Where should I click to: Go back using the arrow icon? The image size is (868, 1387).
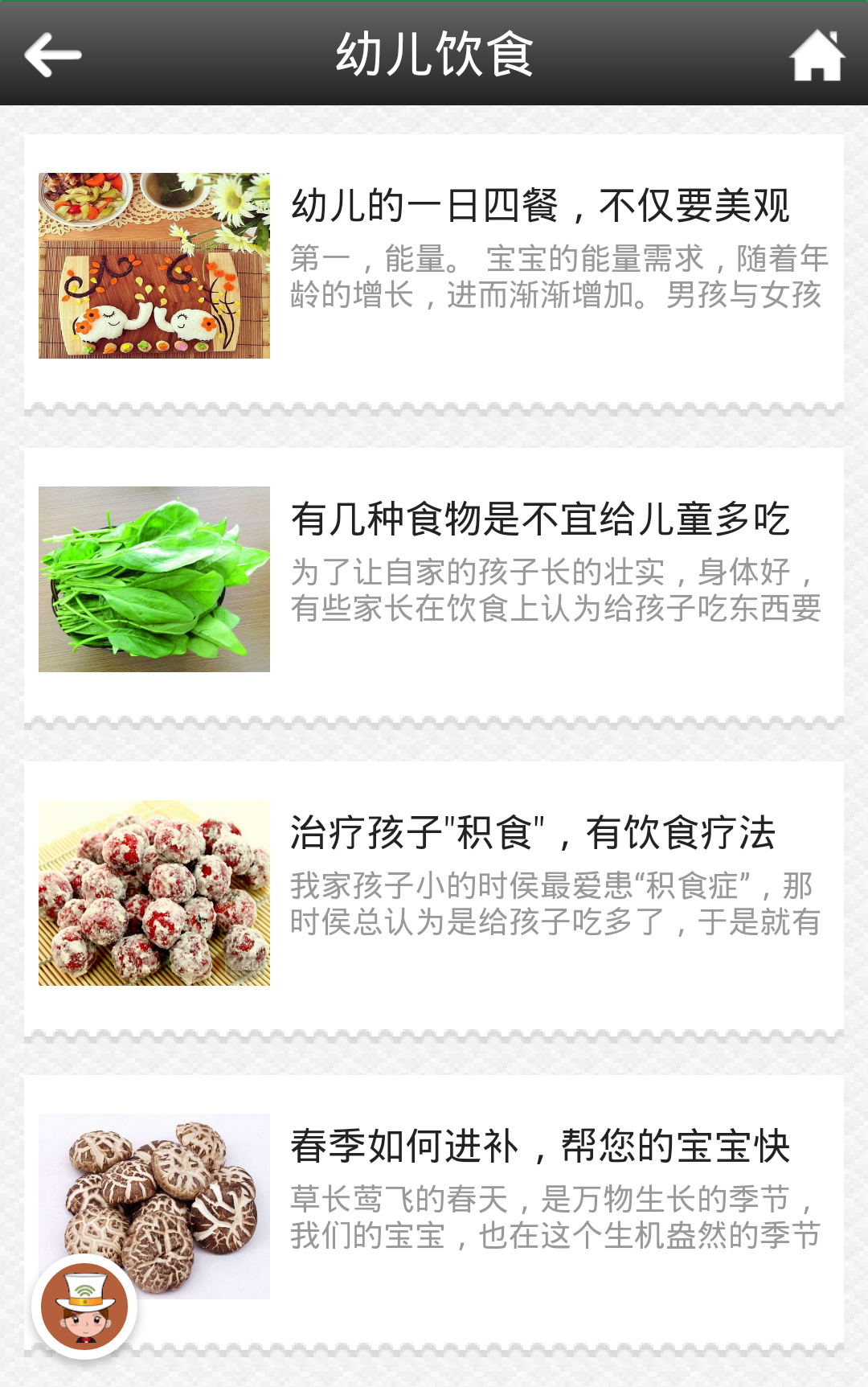coord(53,55)
